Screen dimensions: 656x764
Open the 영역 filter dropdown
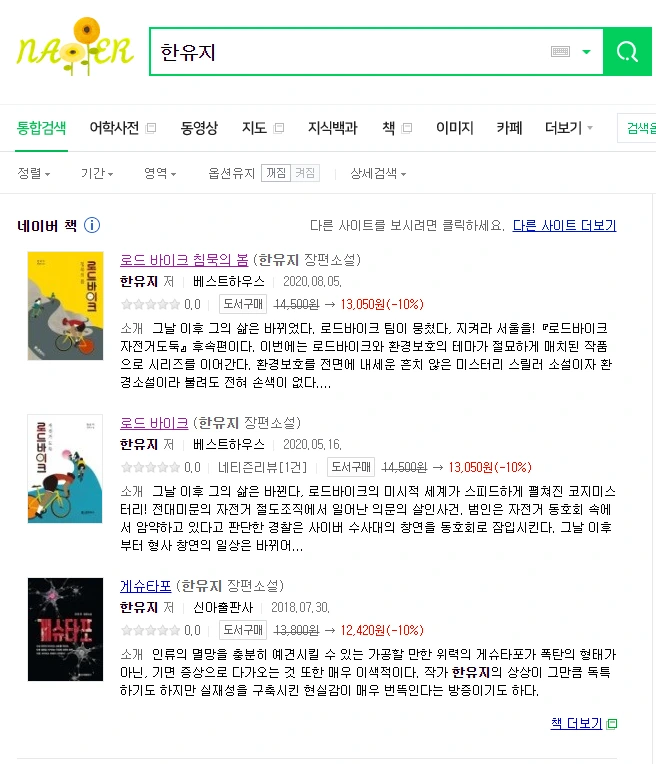coord(160,173)
